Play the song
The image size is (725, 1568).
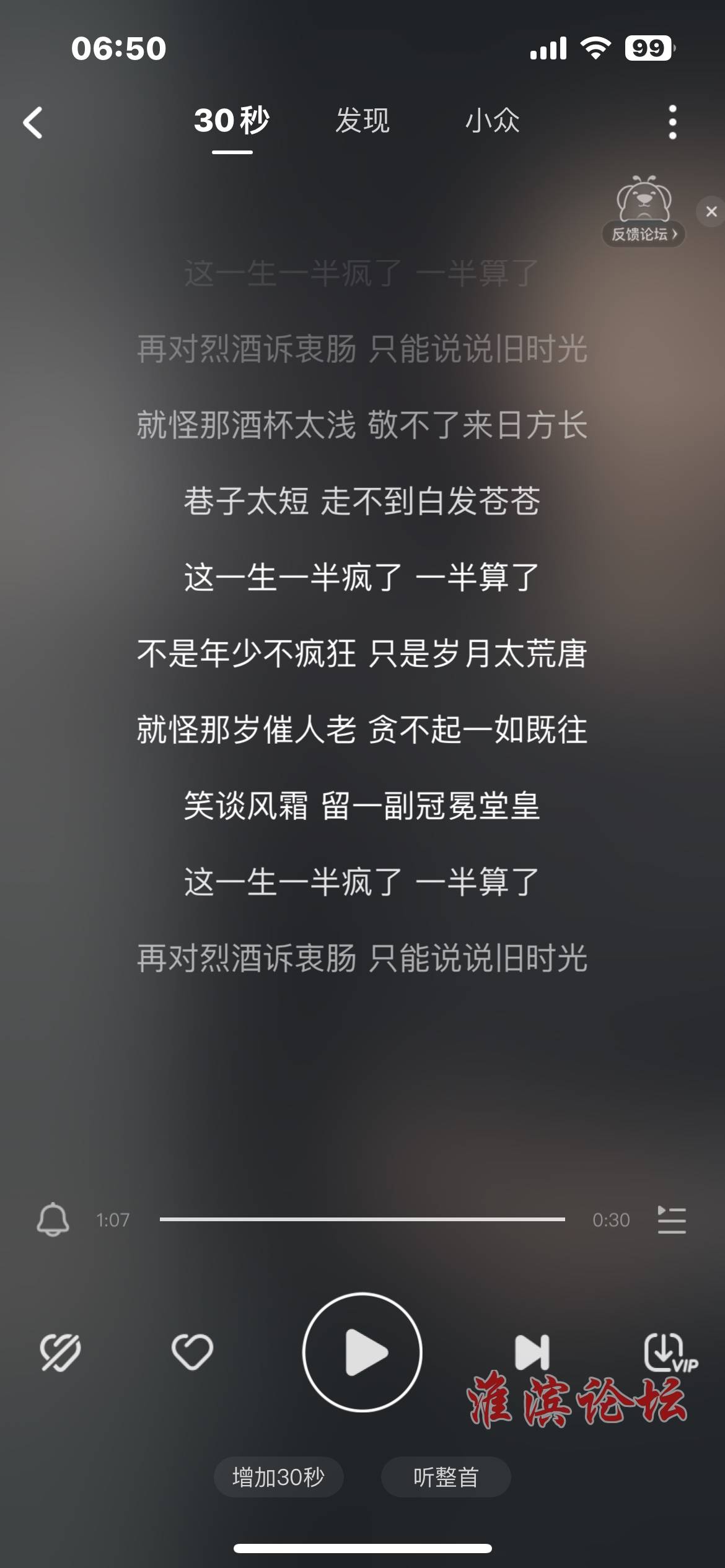point(362,1352)
